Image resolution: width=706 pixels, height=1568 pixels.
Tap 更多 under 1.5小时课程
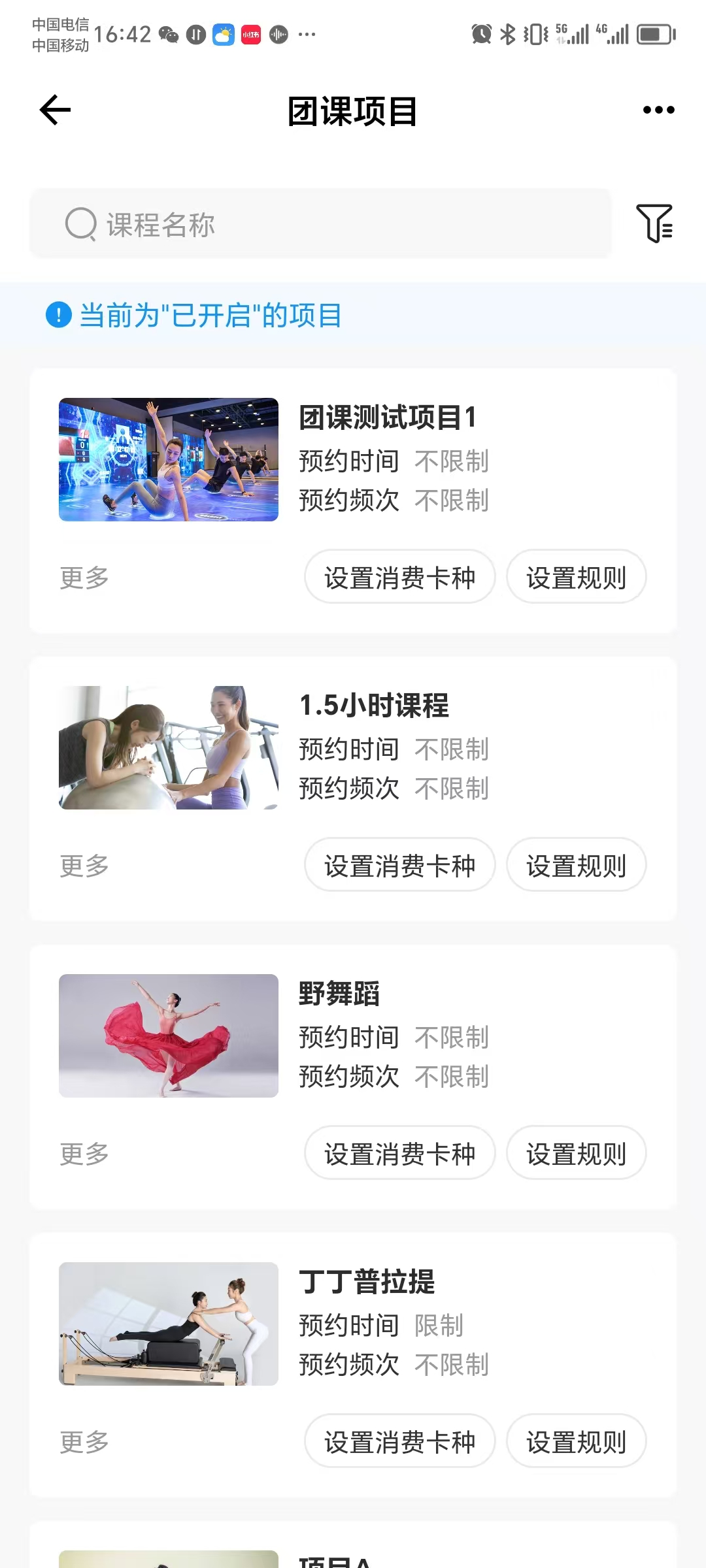(84, 866)
